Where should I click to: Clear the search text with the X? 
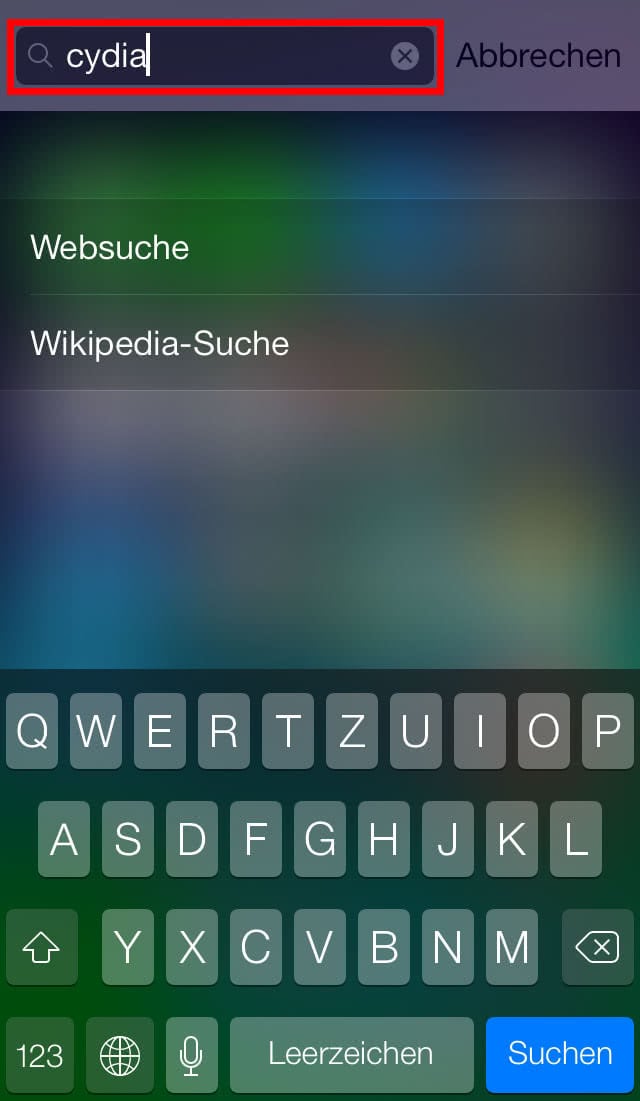pyautogui.click(x=405, y=56)
